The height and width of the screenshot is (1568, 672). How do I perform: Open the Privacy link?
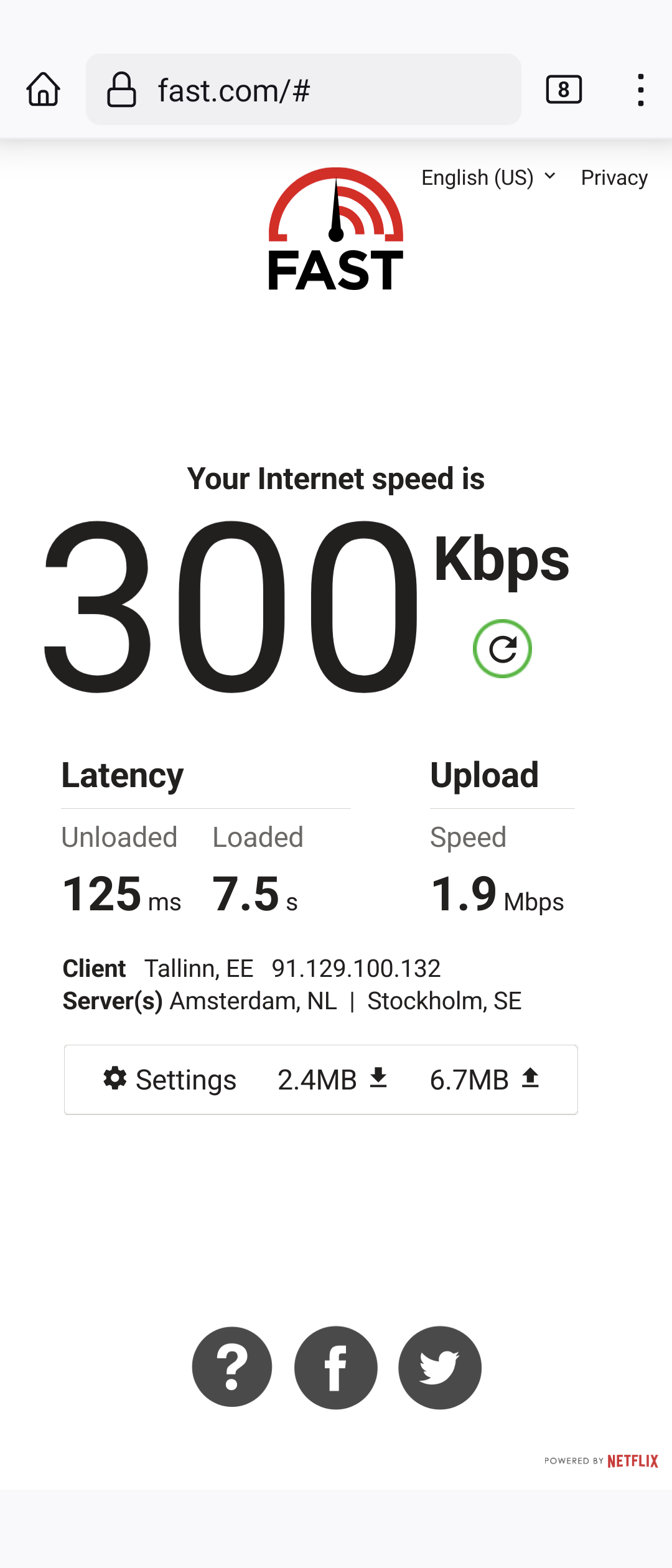[x=614, y=178]
